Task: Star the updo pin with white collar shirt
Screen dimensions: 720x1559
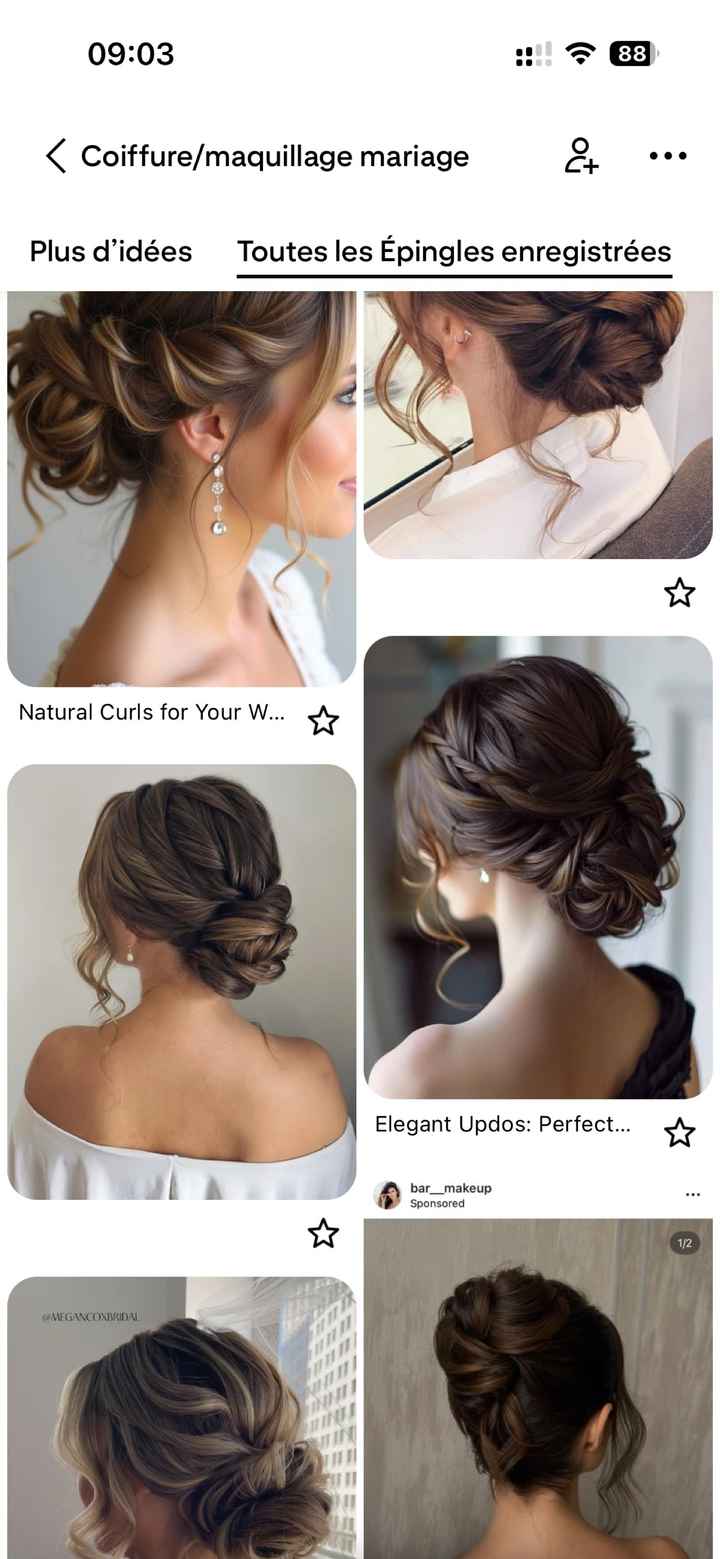Action: click(680, 592)
